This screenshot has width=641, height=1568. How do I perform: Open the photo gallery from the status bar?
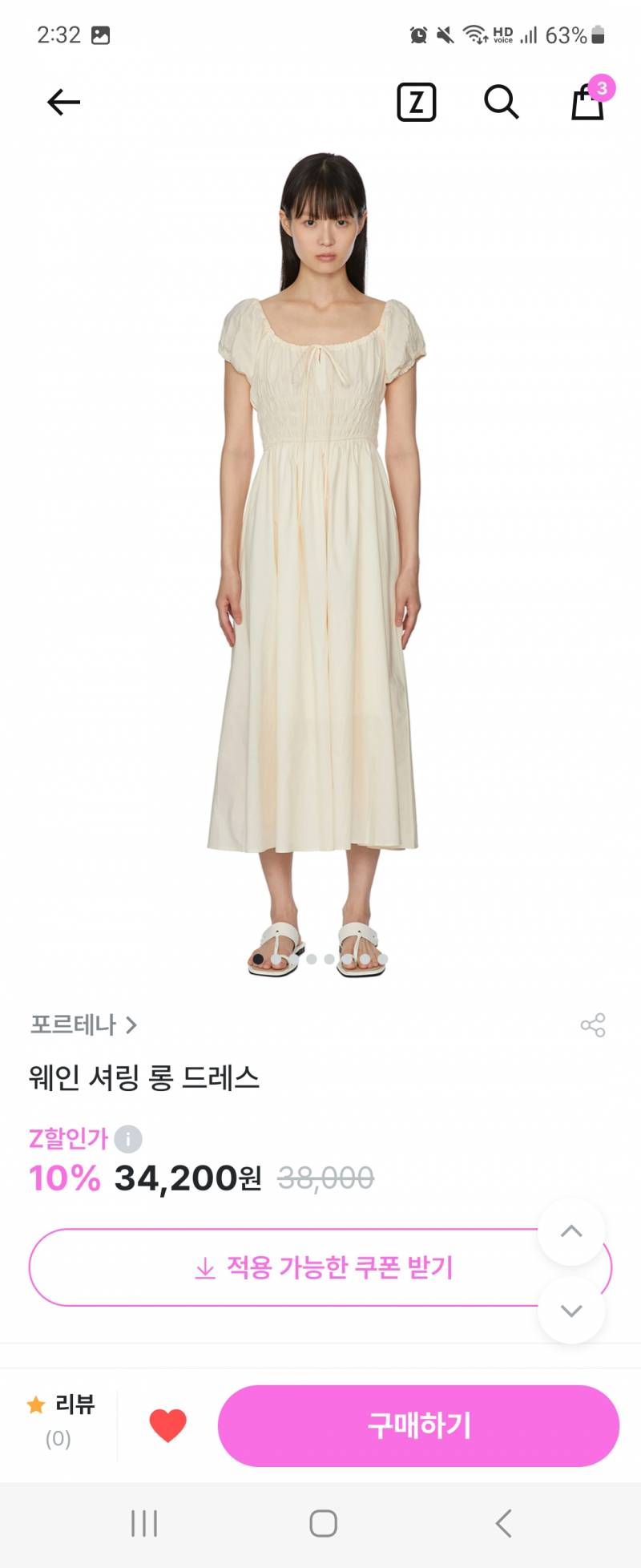tap(99, 34)
